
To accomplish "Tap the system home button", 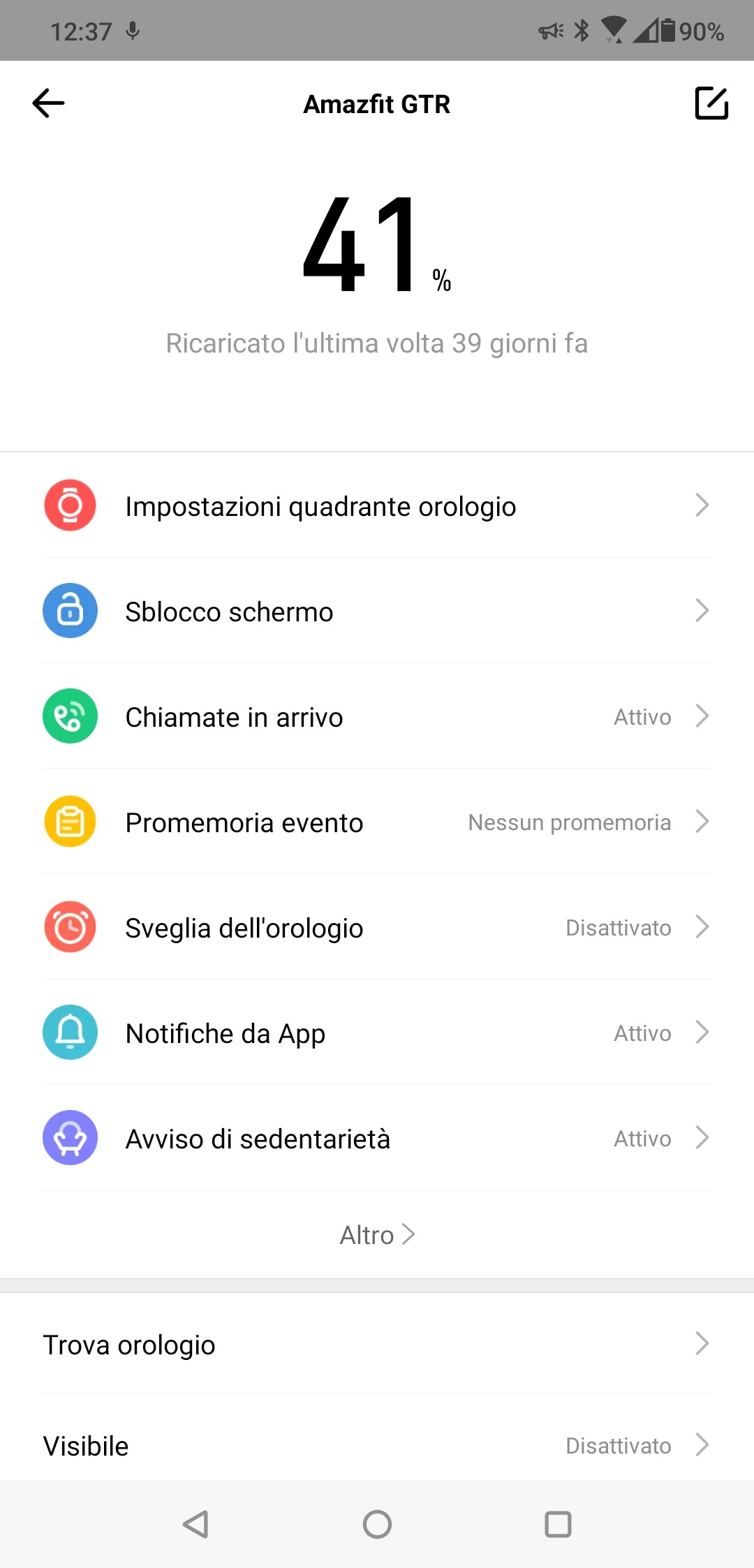I will click(377, 1524).
